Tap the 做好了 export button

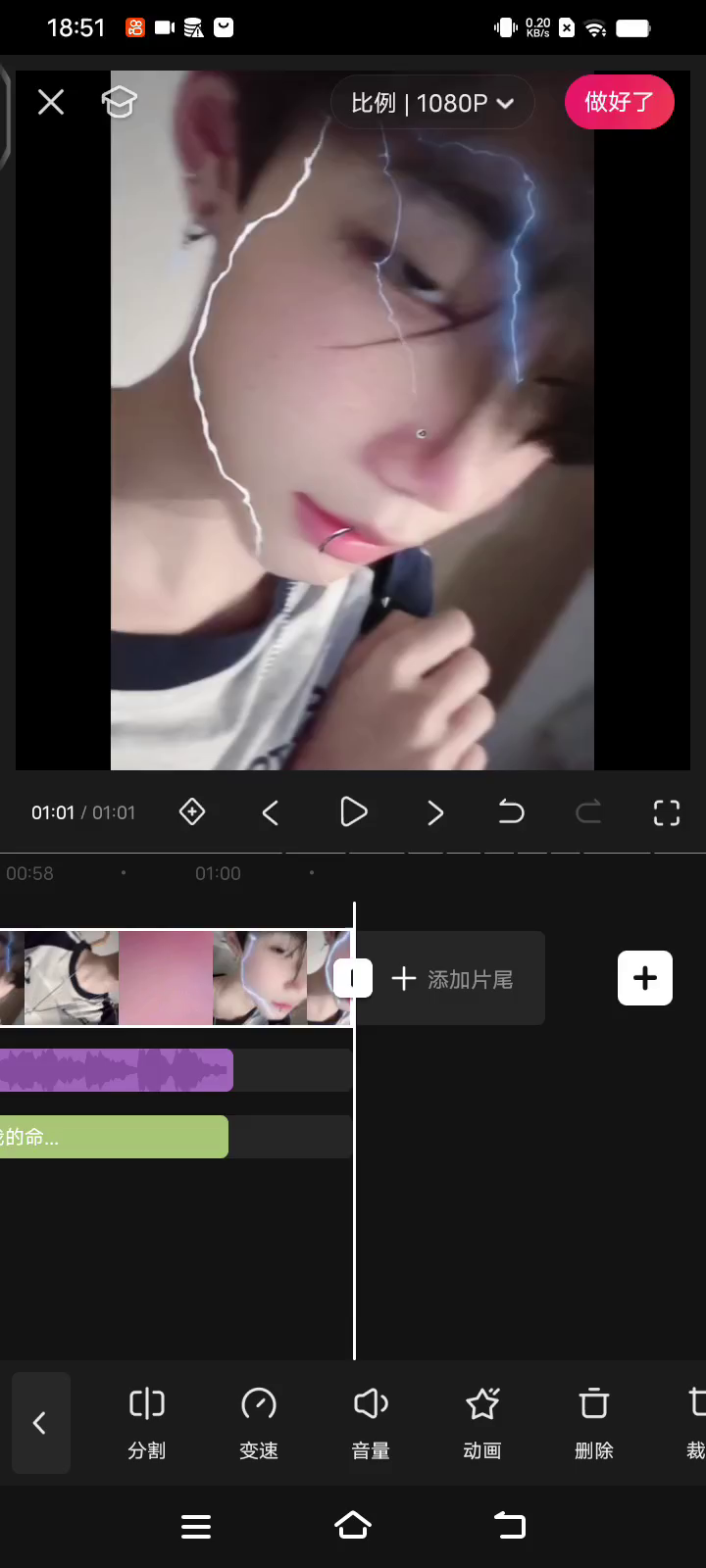[x=619, y=102]
